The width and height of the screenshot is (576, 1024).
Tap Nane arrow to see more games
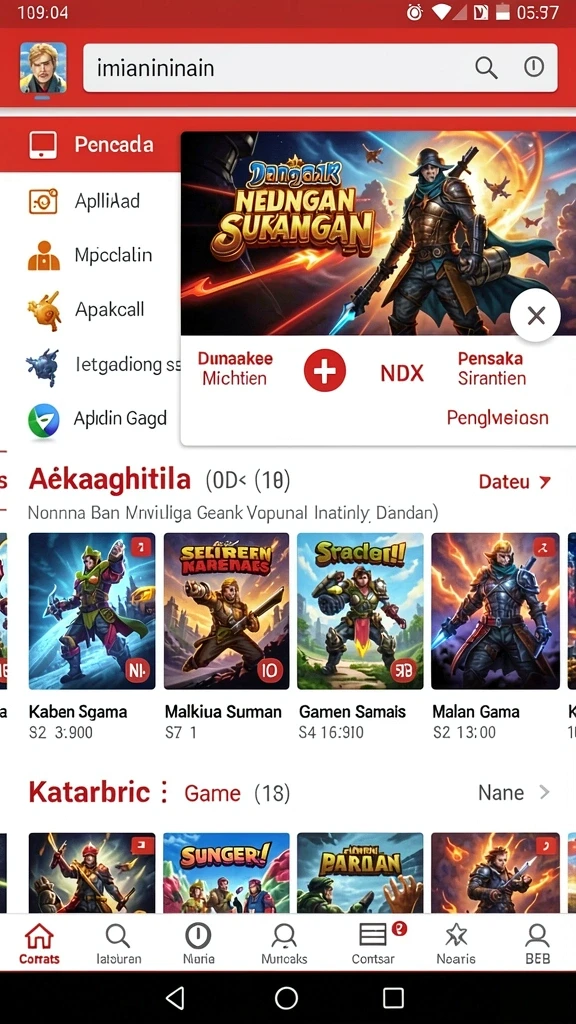(x=514, y=793)
